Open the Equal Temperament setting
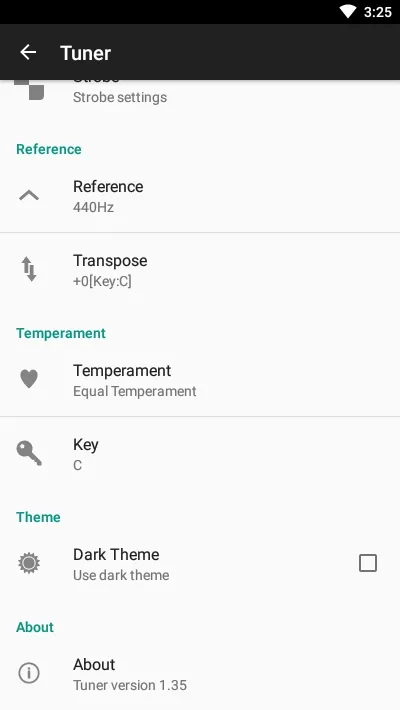The height and width of the screenshot is (710, 400). 200,380
